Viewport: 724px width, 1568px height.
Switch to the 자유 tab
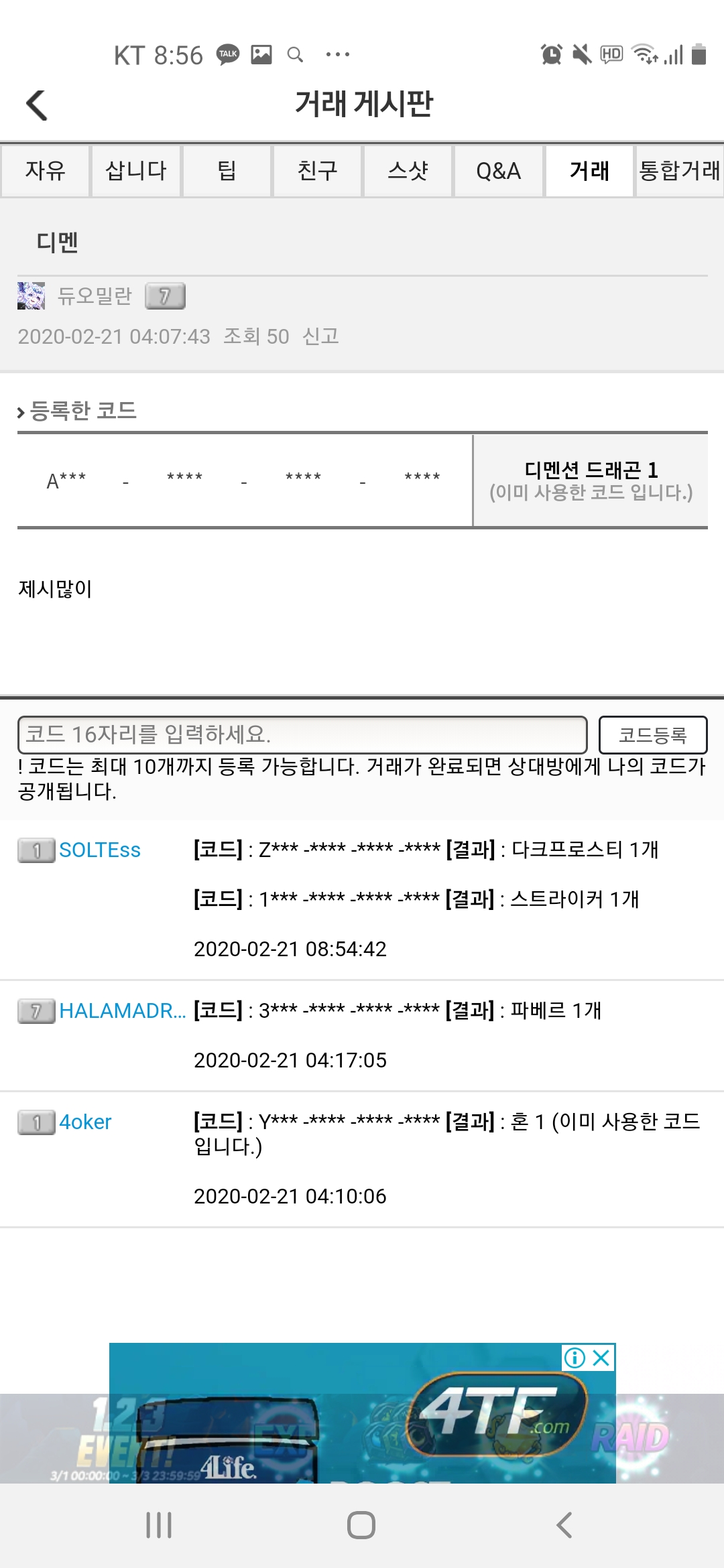pyautogui.click(x=45, y=171)
